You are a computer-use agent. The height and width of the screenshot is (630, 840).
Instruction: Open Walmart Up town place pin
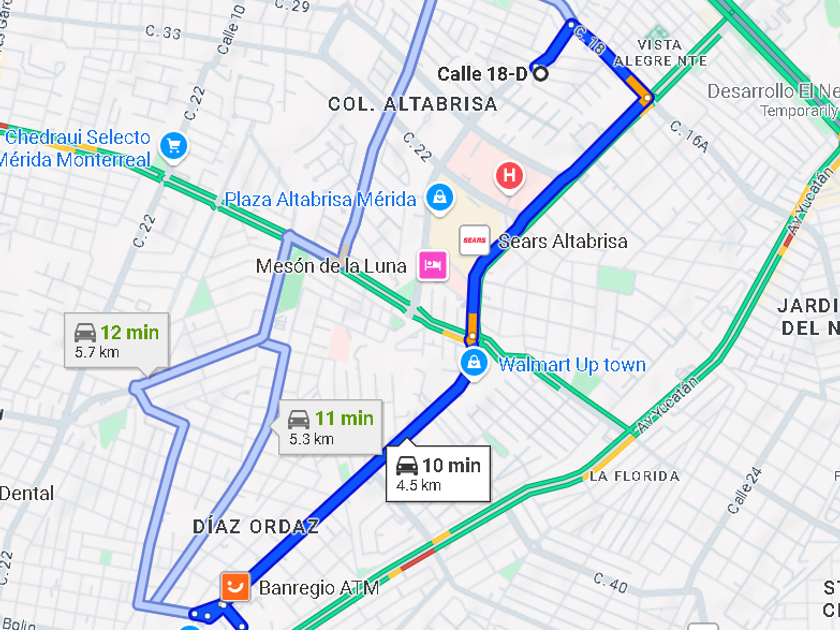[473, 363]
